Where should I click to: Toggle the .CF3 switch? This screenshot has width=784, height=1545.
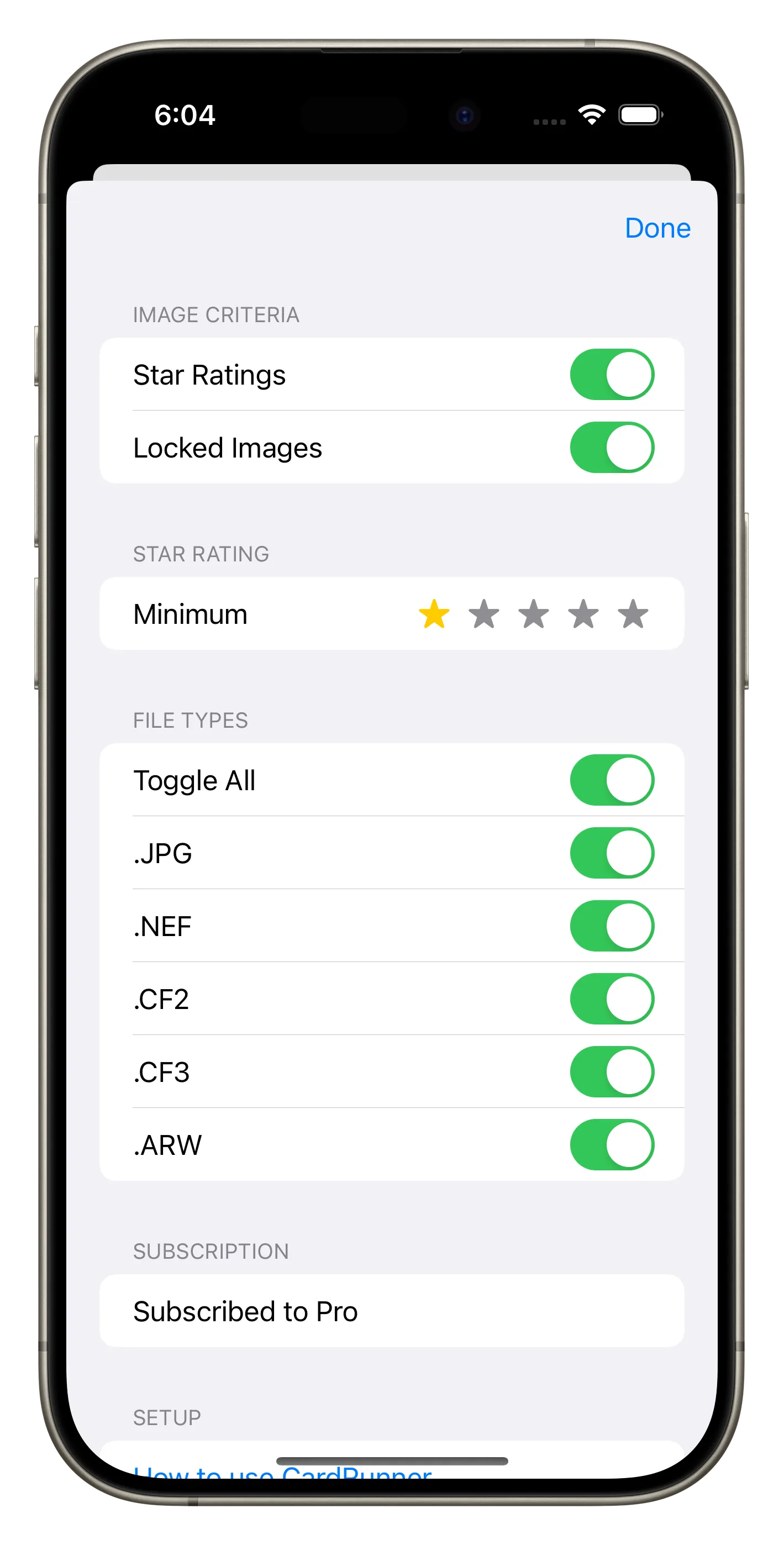point(611,1072)
